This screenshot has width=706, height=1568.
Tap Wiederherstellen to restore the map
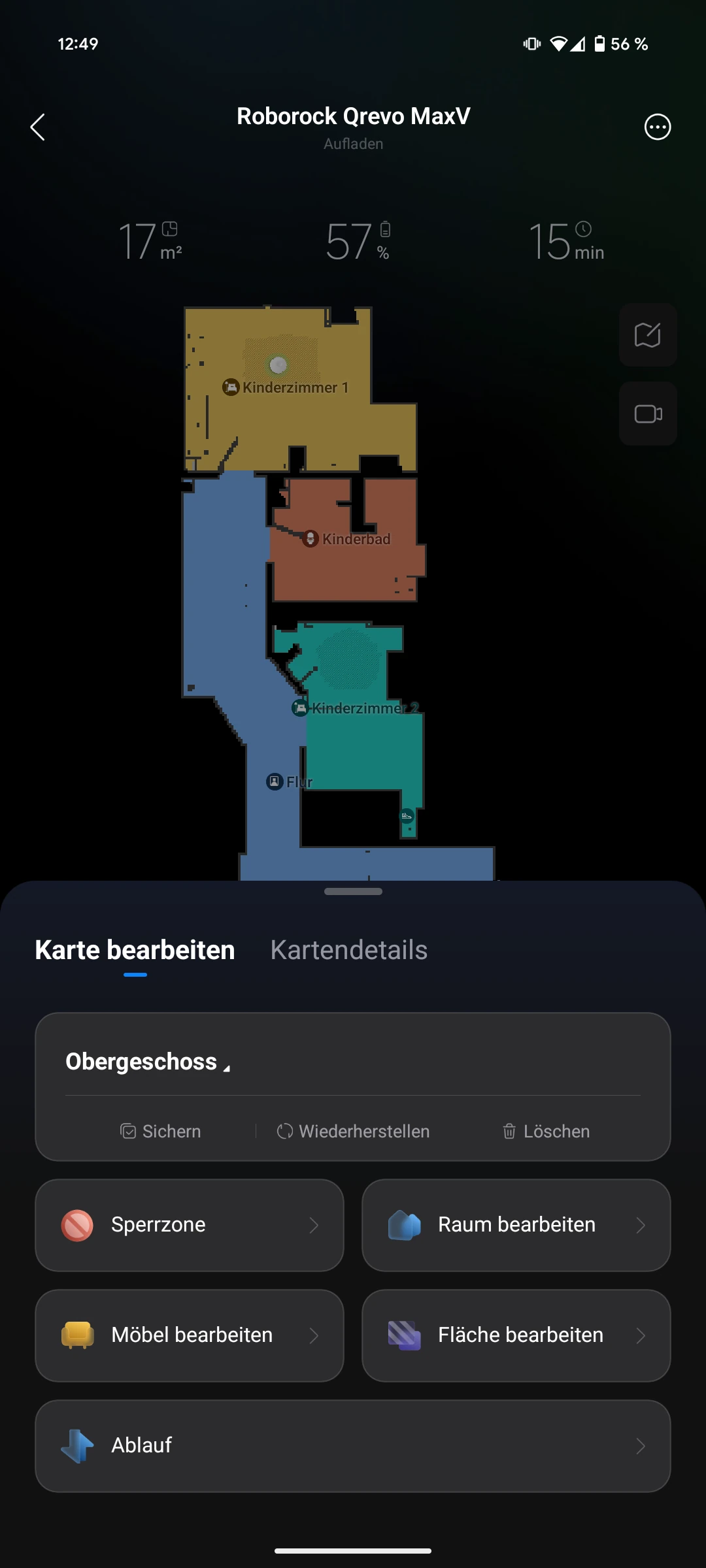[353, 1131]
